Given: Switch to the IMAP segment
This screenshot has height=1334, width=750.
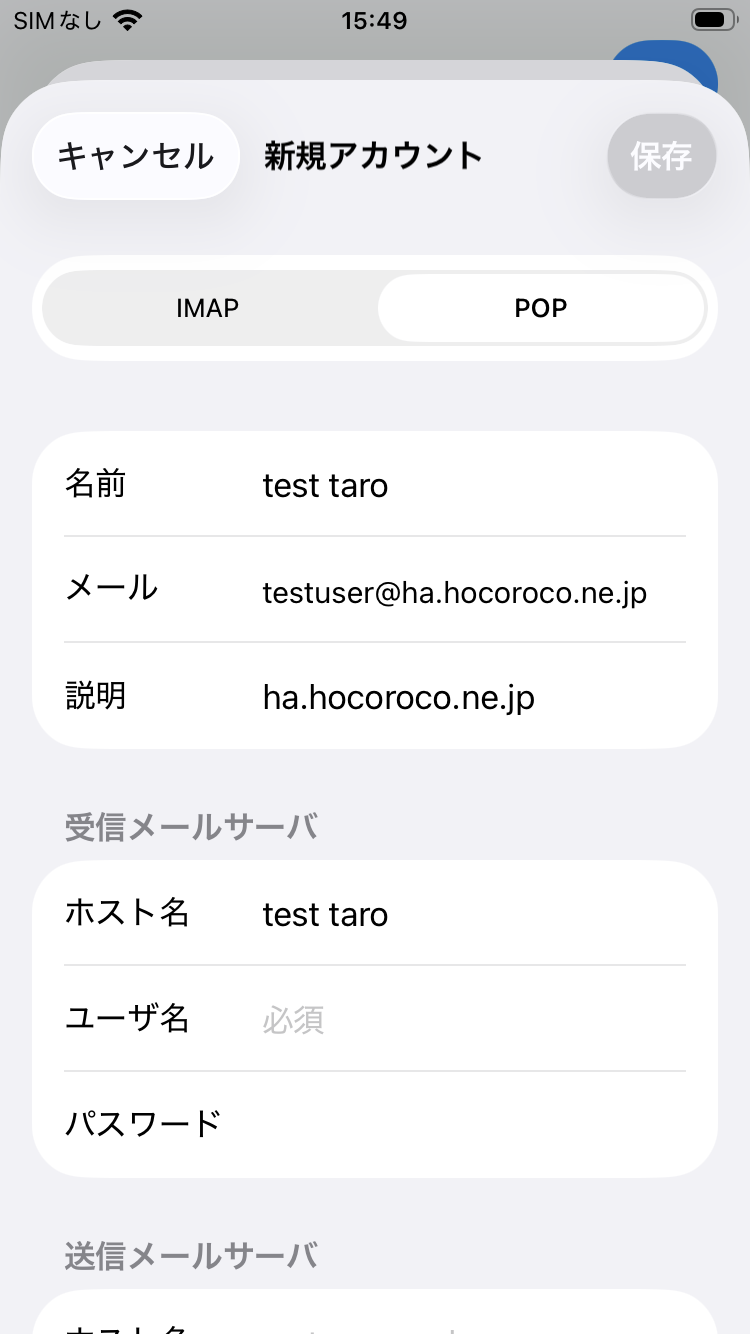Looking at the screenshot, I should click(208, 308).
